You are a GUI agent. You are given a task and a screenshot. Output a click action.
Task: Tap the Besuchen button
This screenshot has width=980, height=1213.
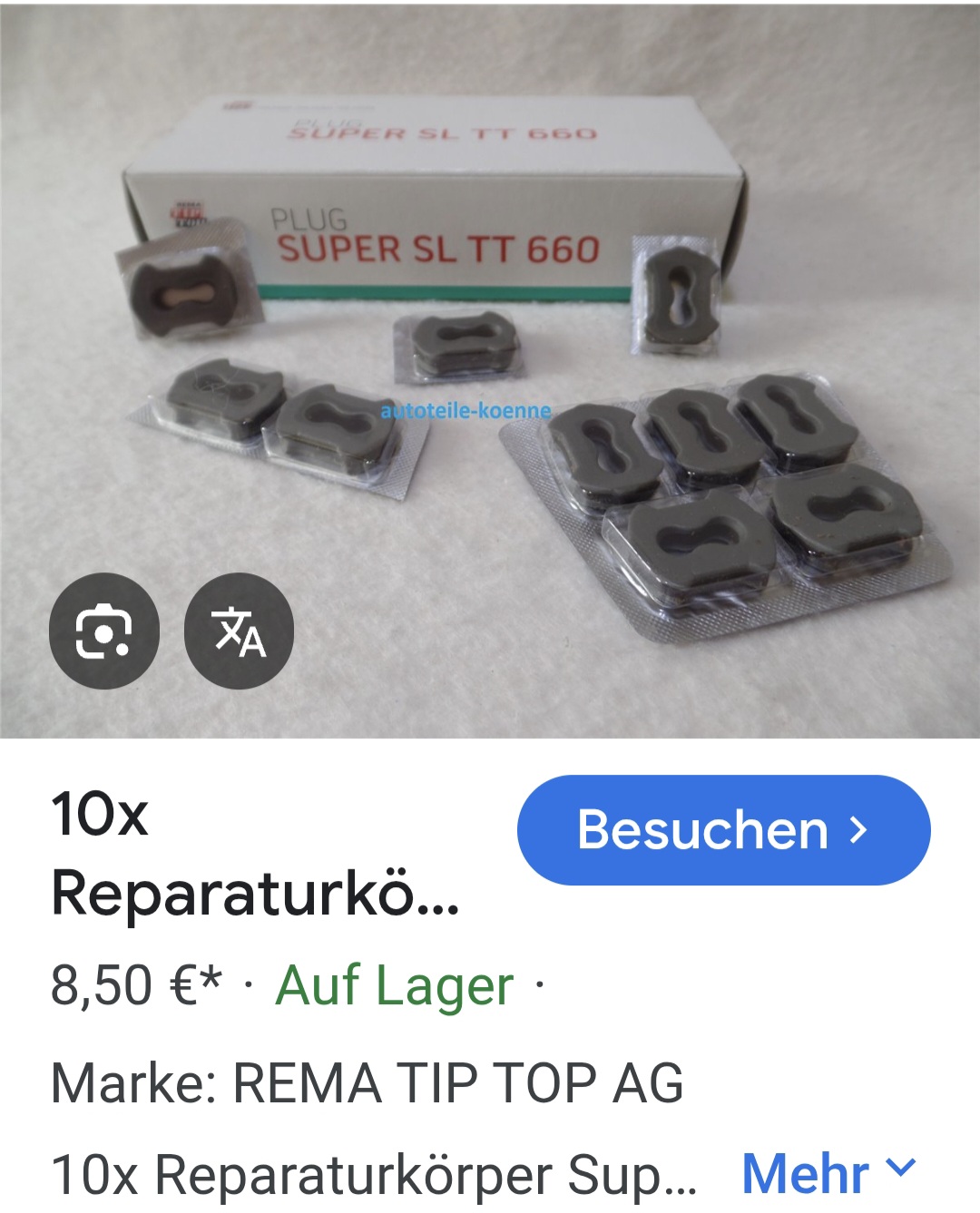[x=723, y=829]
